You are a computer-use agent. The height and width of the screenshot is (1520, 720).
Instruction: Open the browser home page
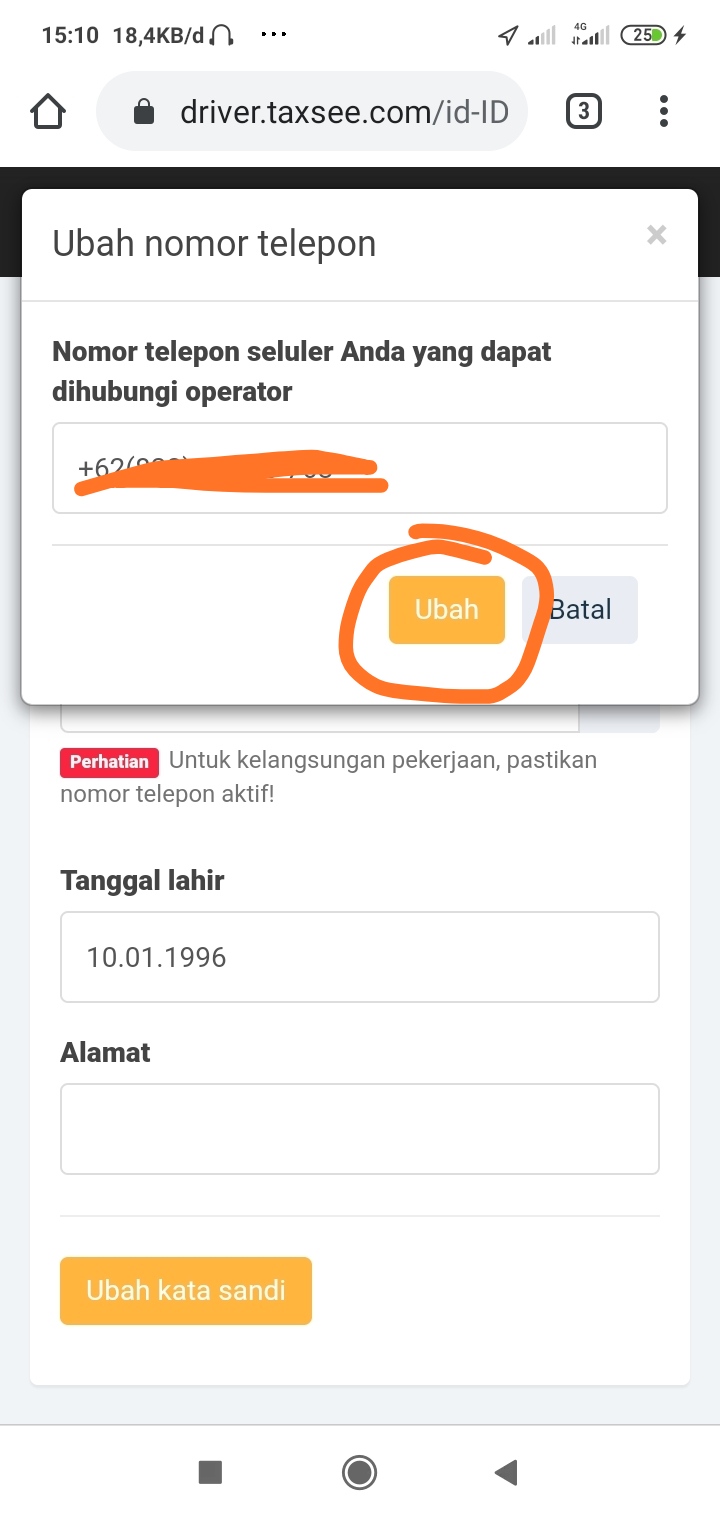(x=48, y=112)
